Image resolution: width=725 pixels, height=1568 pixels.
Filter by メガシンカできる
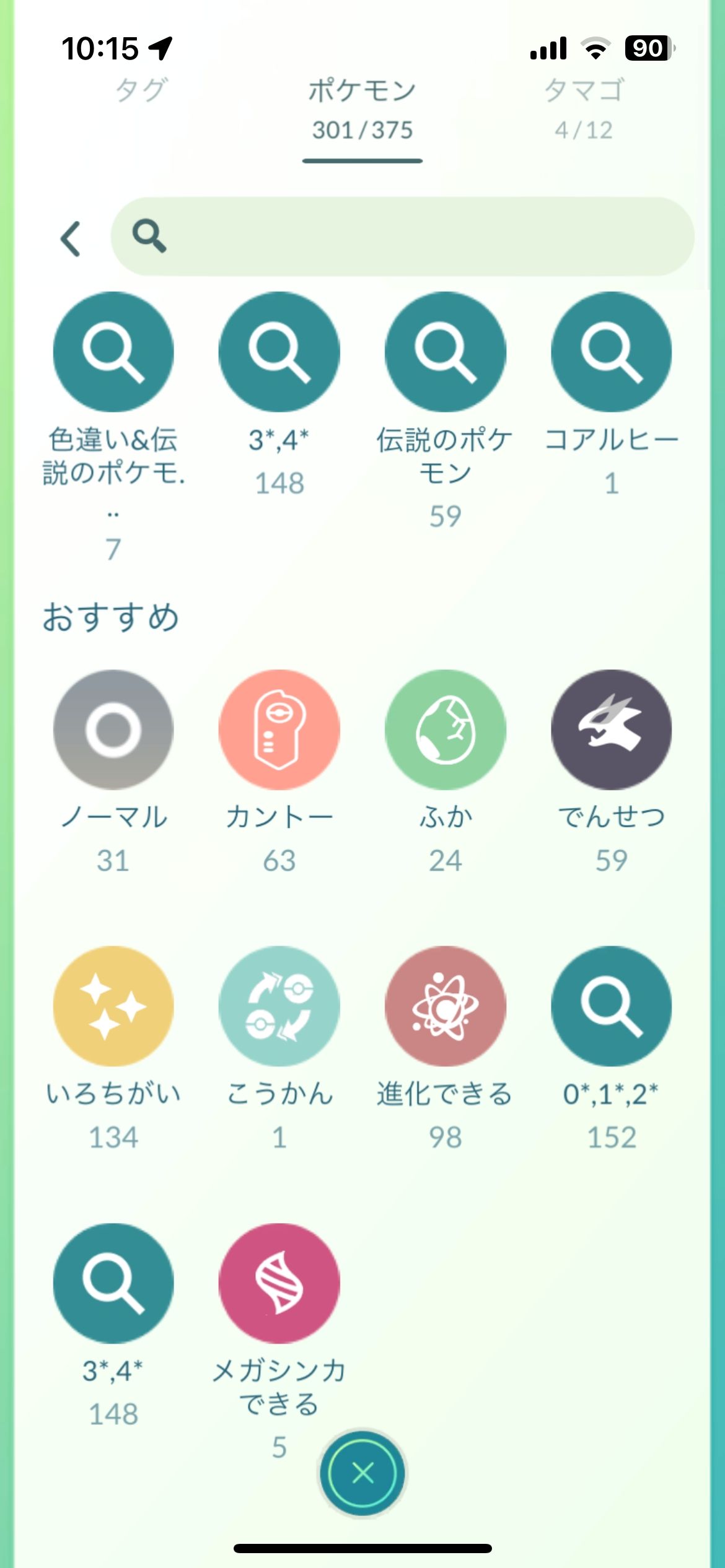coord(279,1283)
